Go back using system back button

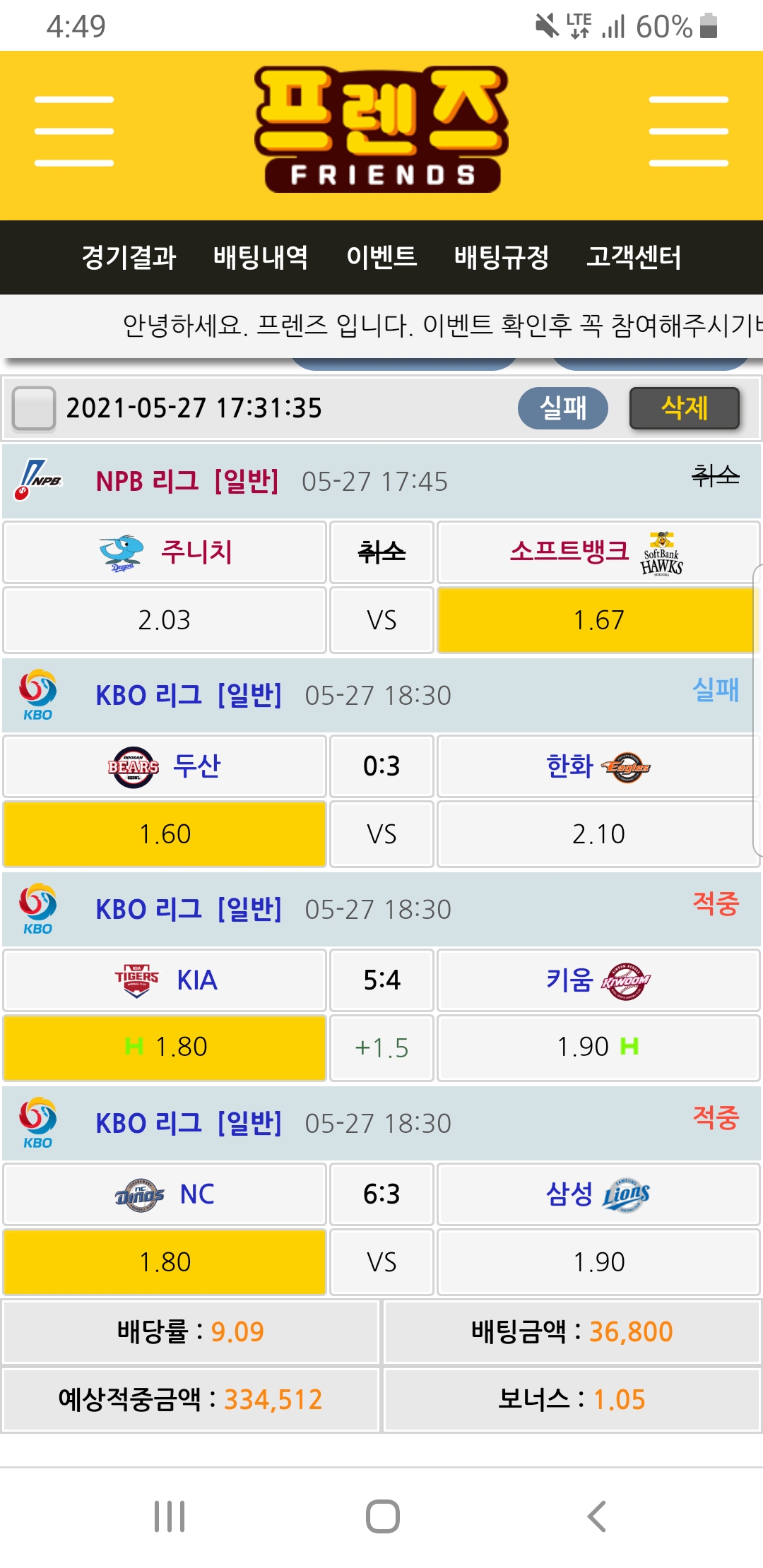597,1516
